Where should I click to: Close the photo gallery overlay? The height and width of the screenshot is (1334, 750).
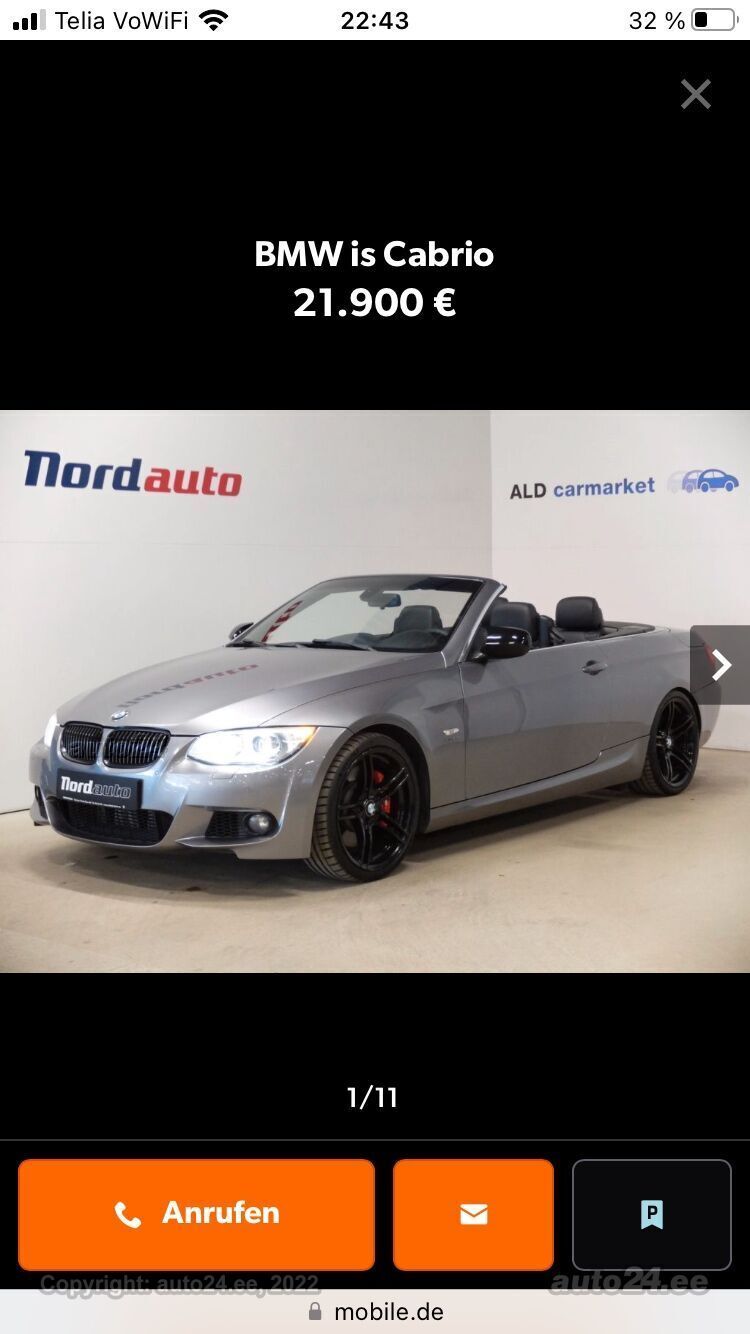pos(696,94)
